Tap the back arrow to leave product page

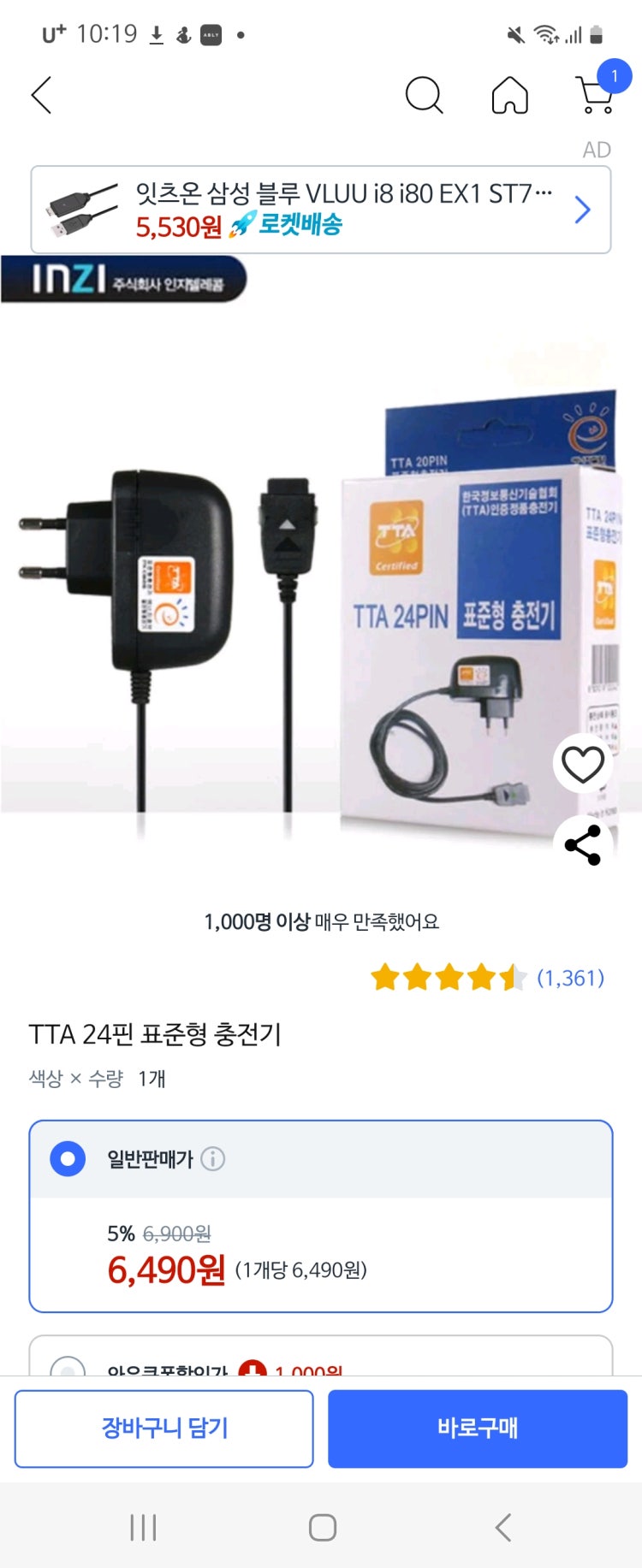coord(42,95)
